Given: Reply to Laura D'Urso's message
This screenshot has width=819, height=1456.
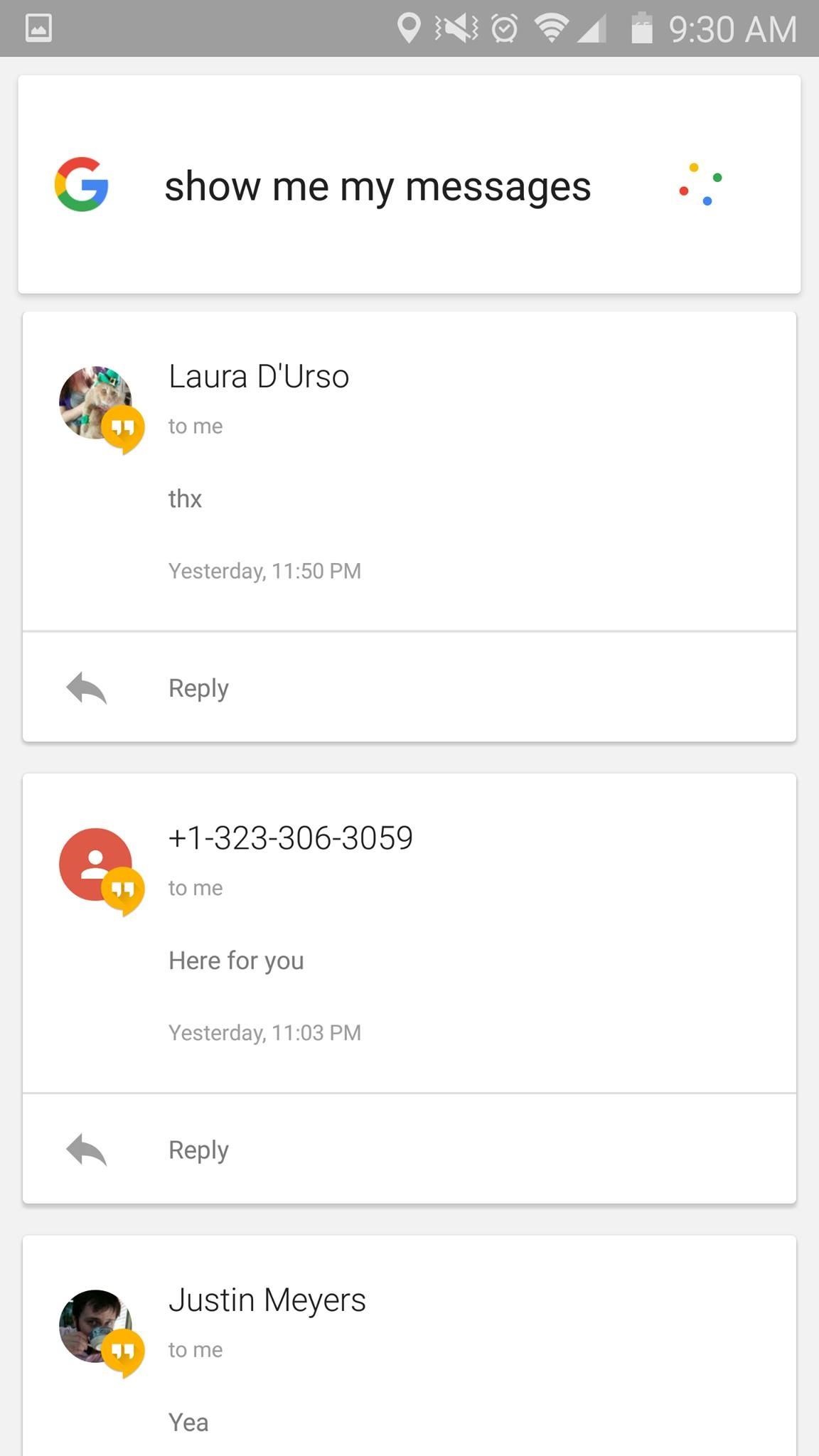Looking at the screenshot, I should 198,688.
